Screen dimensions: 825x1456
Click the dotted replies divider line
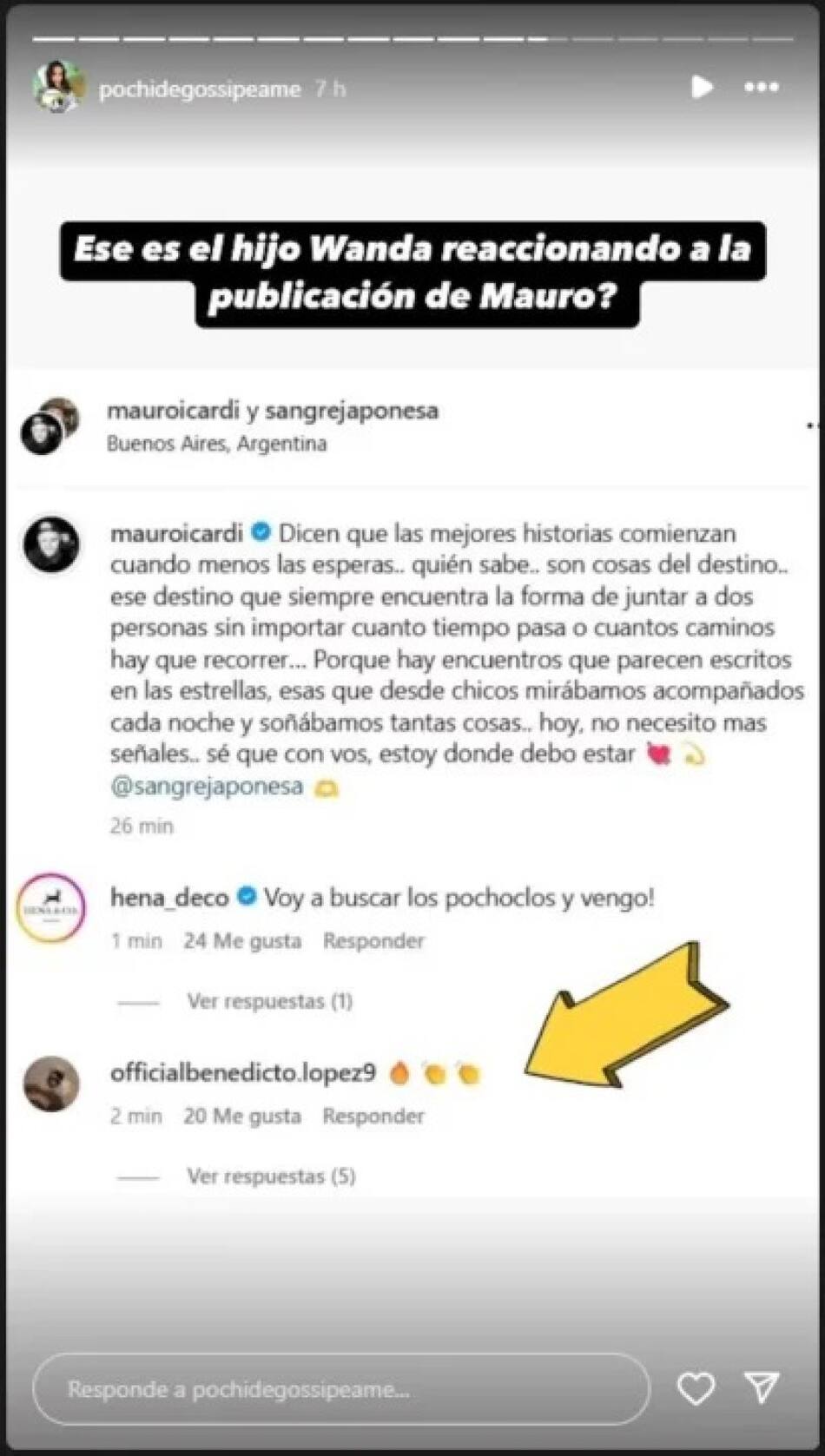point(139,1001)
